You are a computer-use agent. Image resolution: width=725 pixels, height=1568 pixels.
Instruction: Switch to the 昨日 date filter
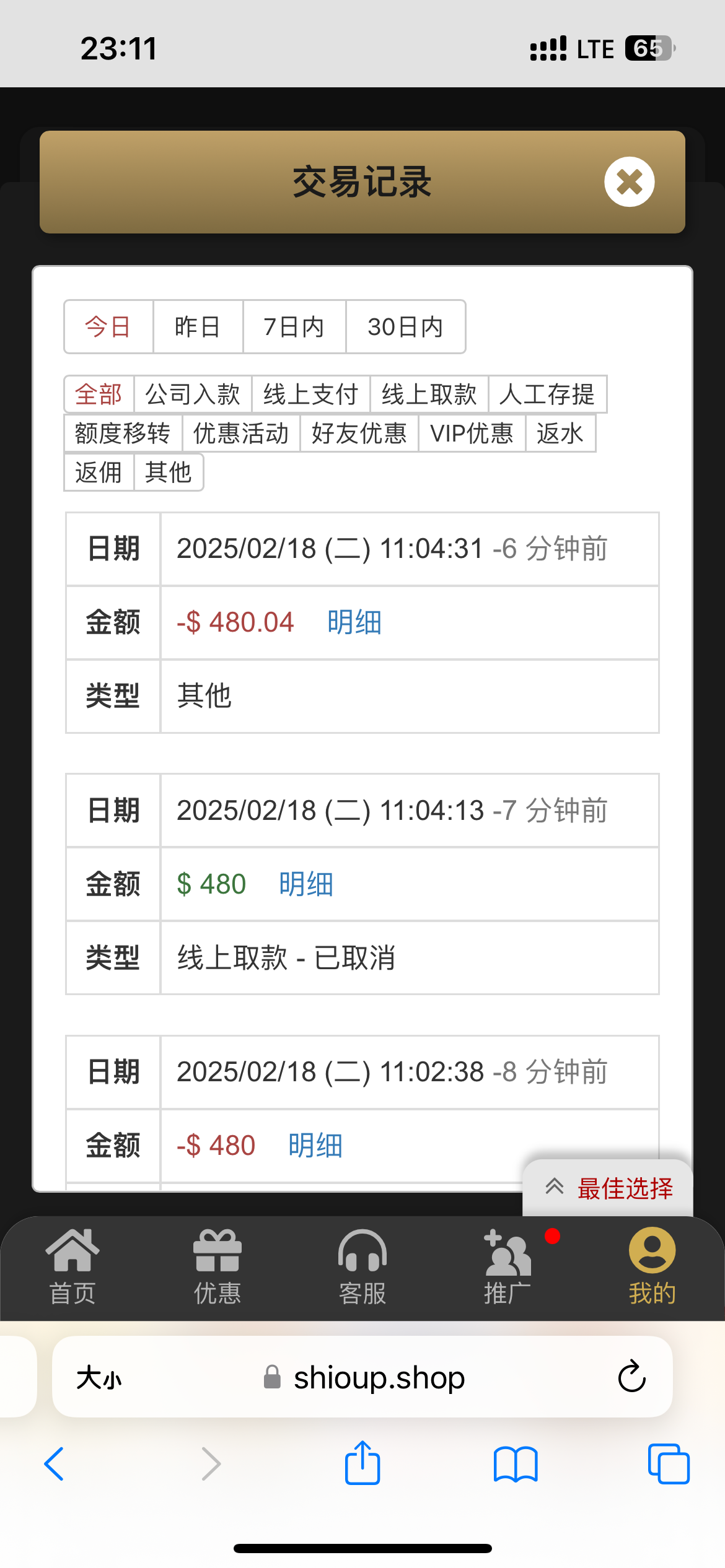pos(198,327)
